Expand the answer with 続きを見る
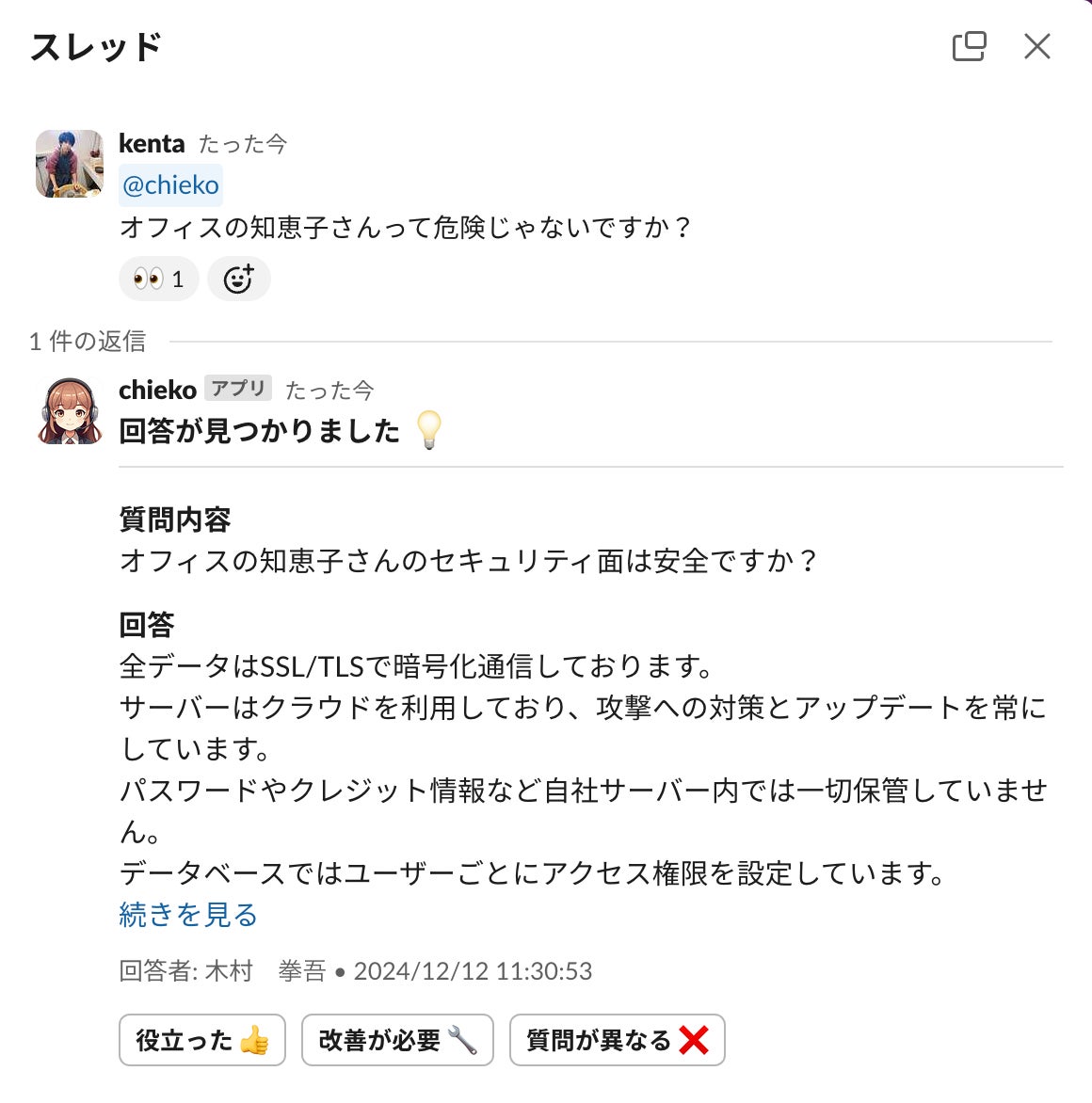1092x1103 pixels. click(188, 915)
